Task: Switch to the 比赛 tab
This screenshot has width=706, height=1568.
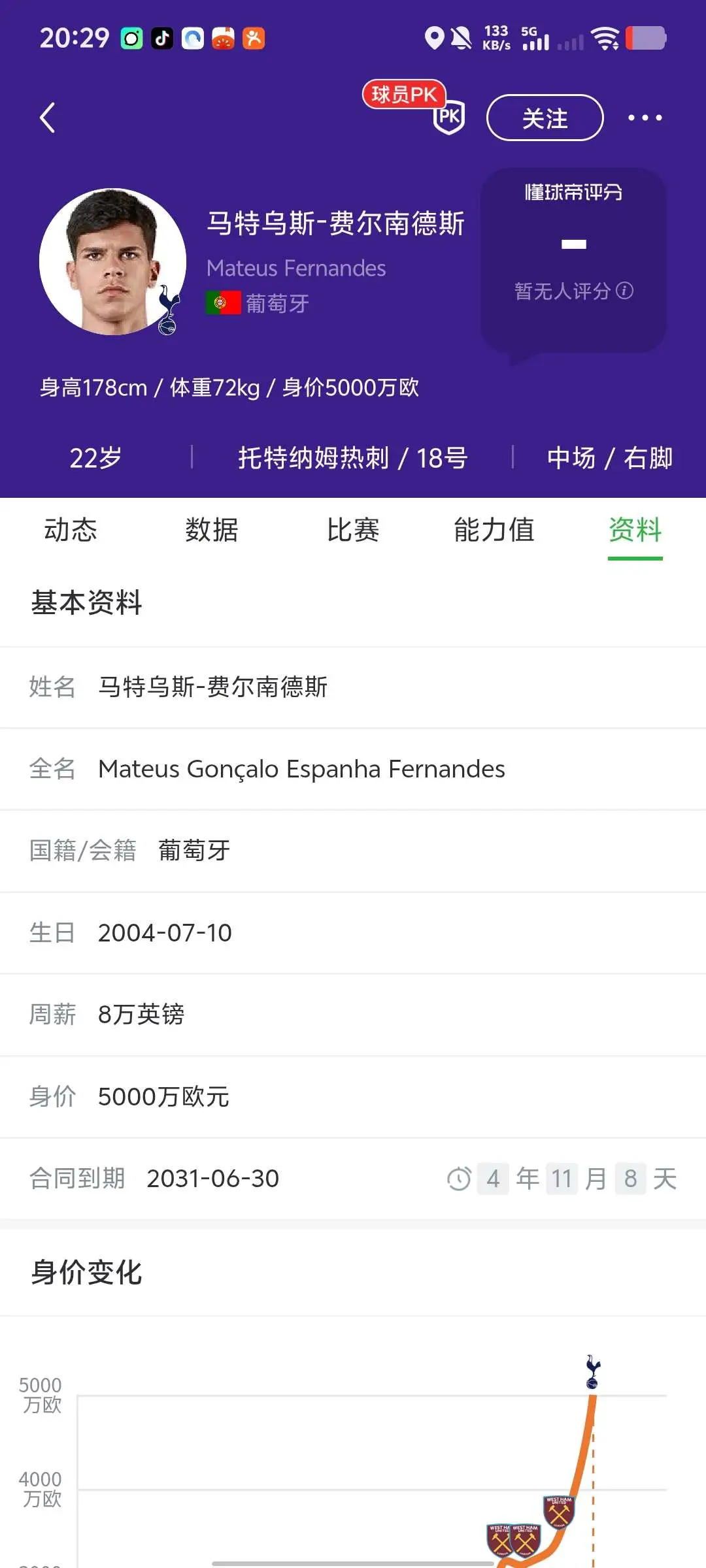Action: tap(353, 530)
